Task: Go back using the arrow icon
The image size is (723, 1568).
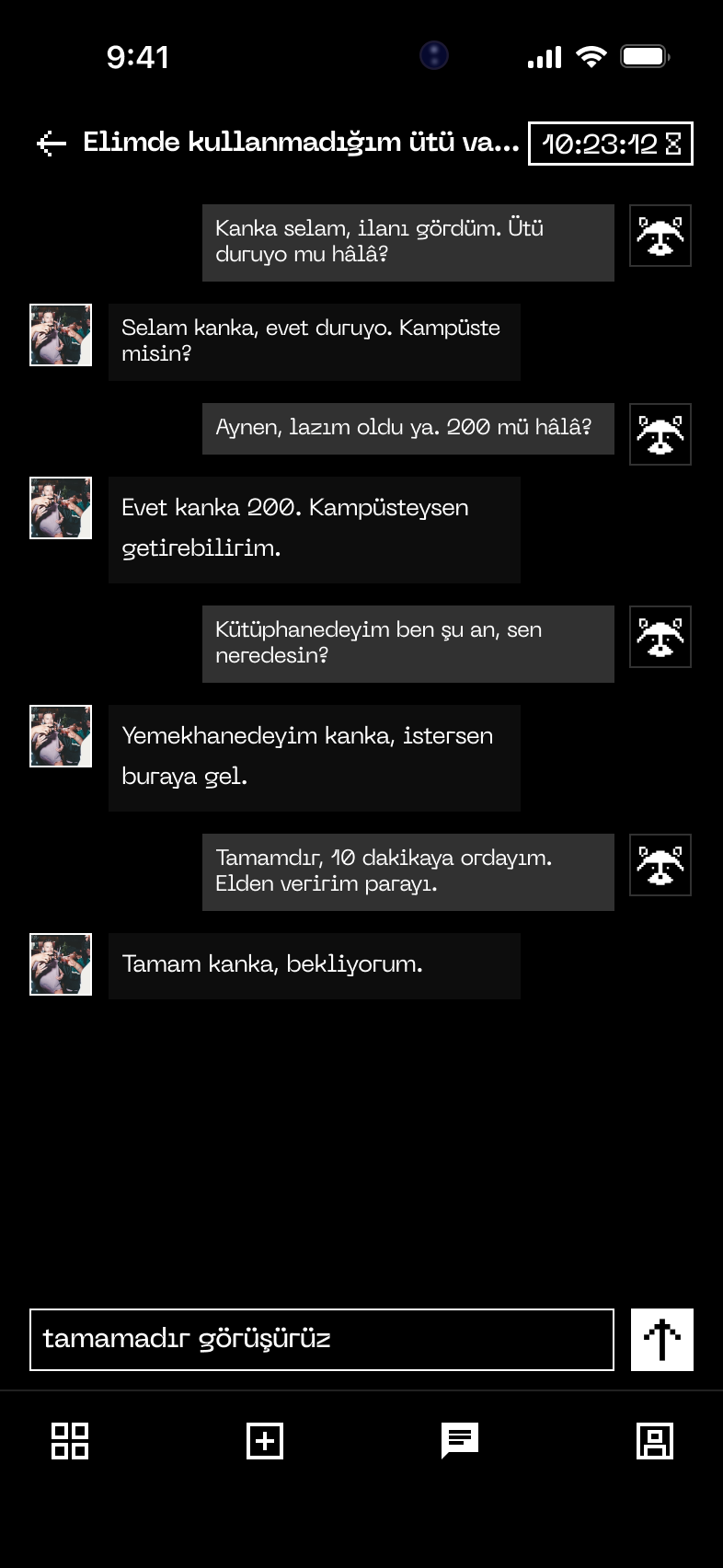Action: (x=52, y=144)
